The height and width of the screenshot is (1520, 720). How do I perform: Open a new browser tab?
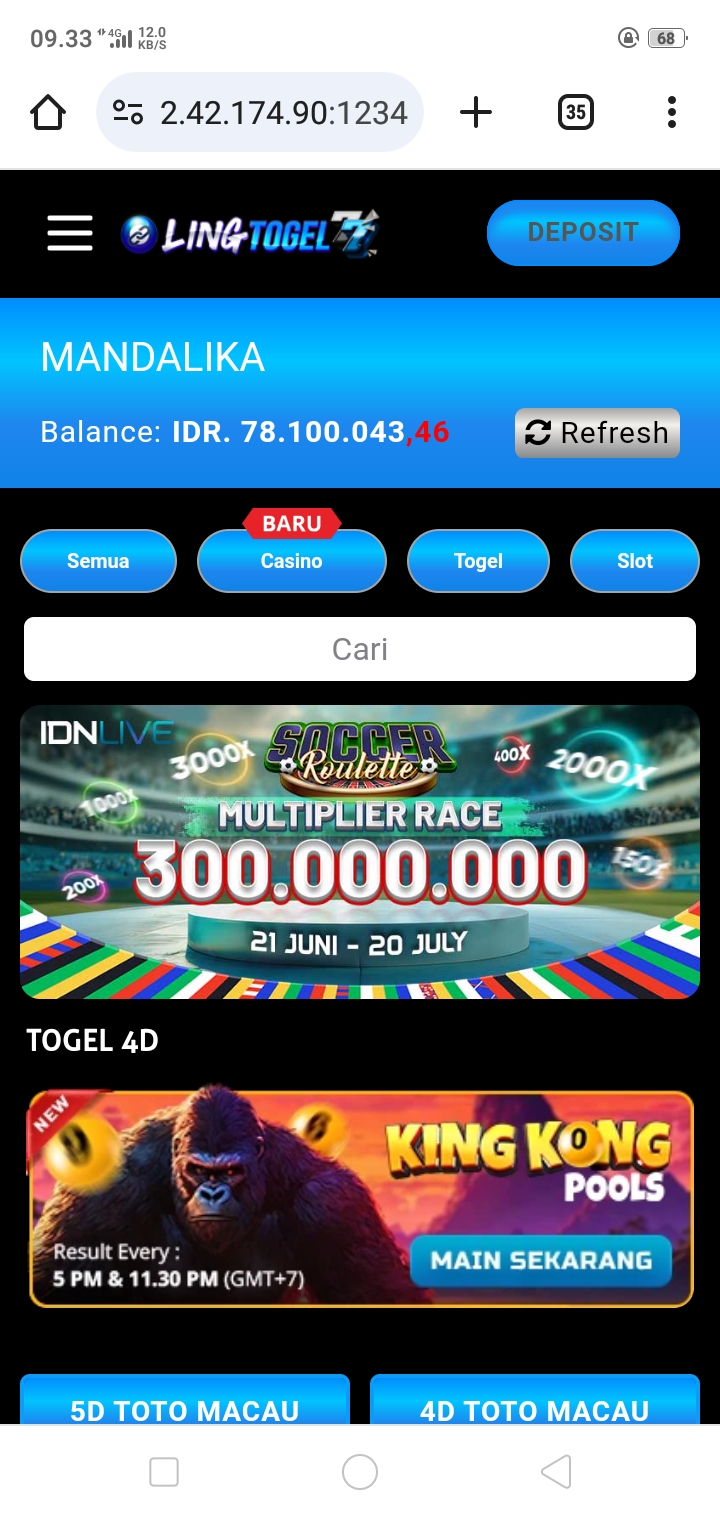coord(476,113)
